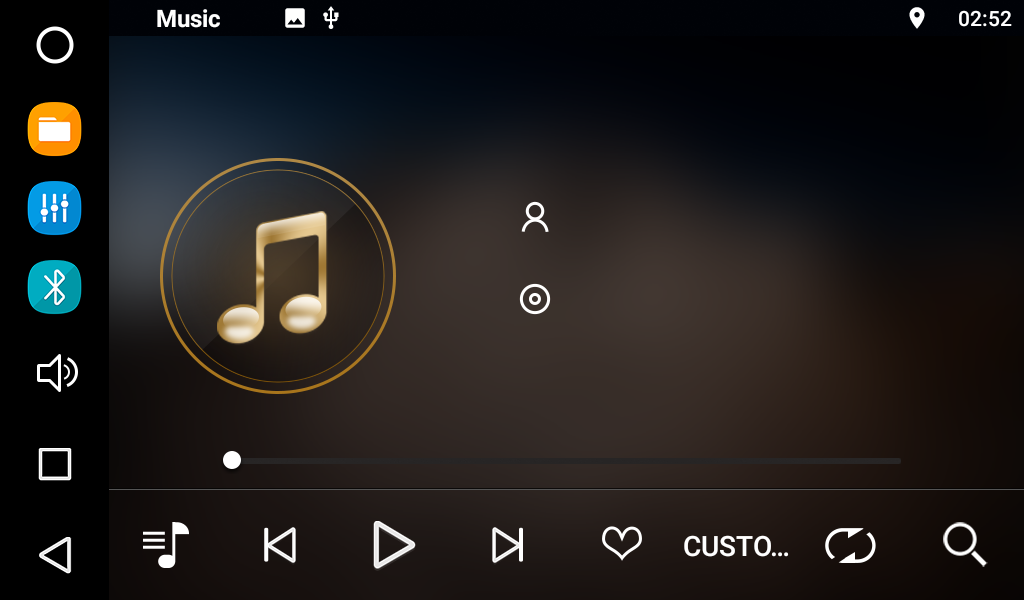Screen dimensions: 1024x600
Task: Skip to the next track
Action: tap(507, 545)
